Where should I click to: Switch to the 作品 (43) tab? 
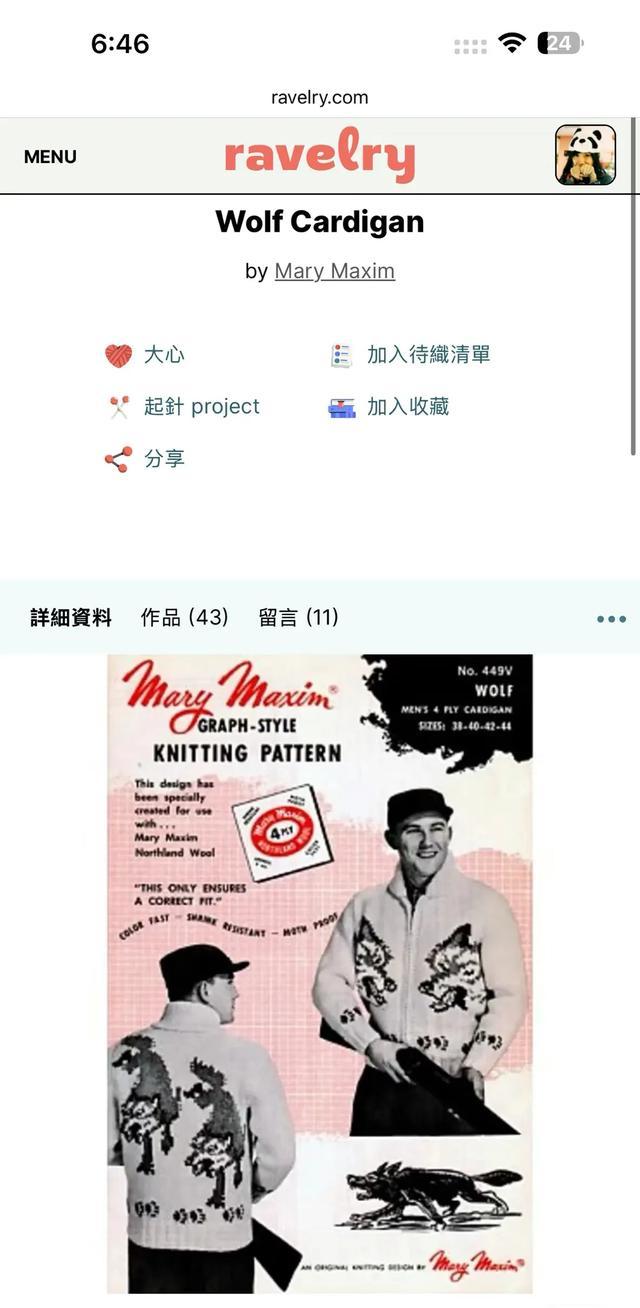click(184, 618)
